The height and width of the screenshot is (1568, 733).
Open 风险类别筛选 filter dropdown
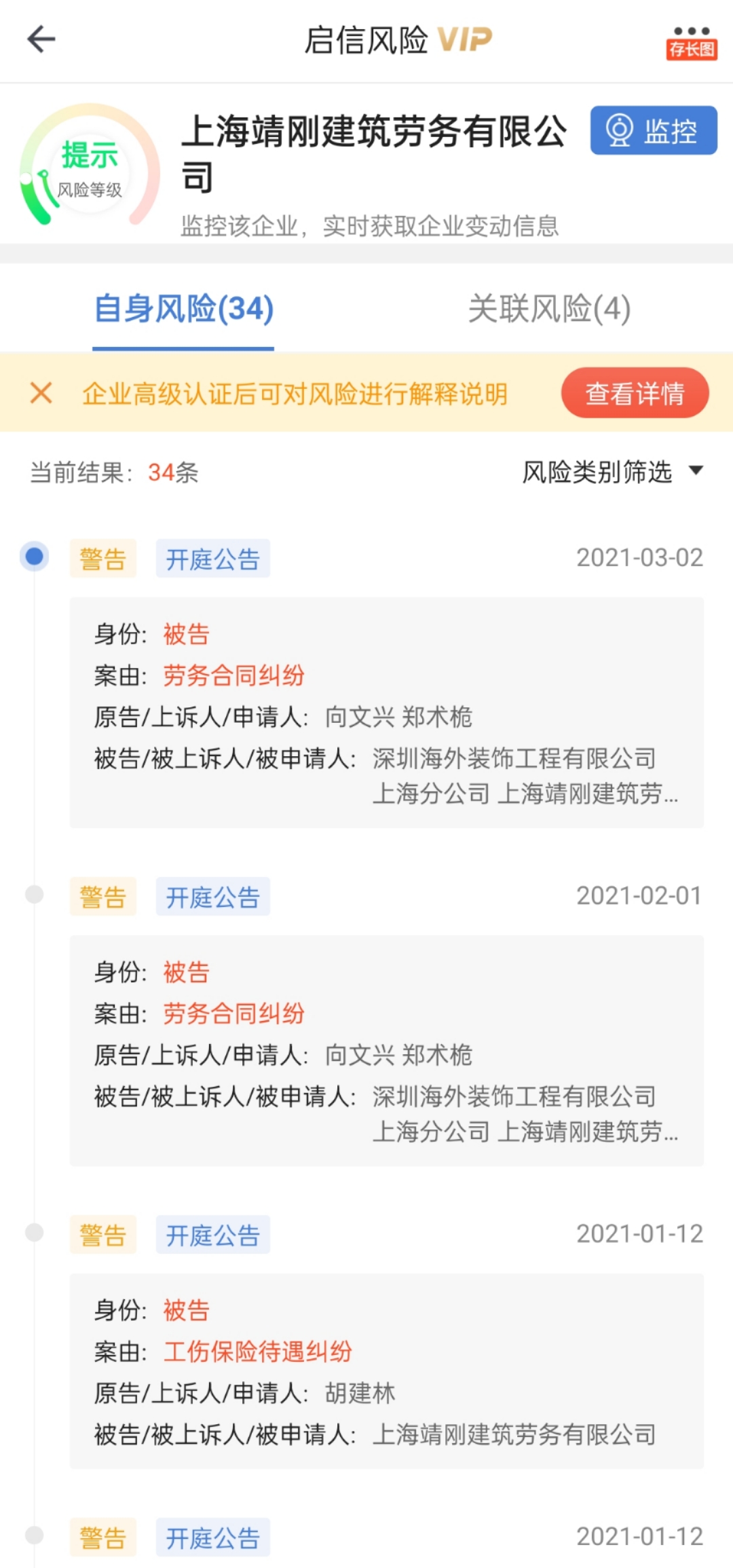(x=612, y=472)
